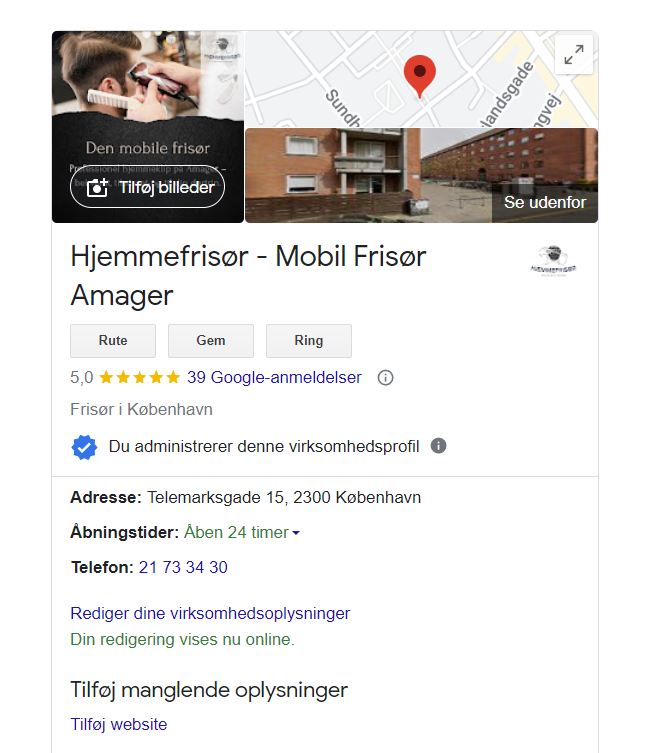This screenshot has height=753, width=661.
Task: Show info about managing this business profile
Action: point(438,446)
